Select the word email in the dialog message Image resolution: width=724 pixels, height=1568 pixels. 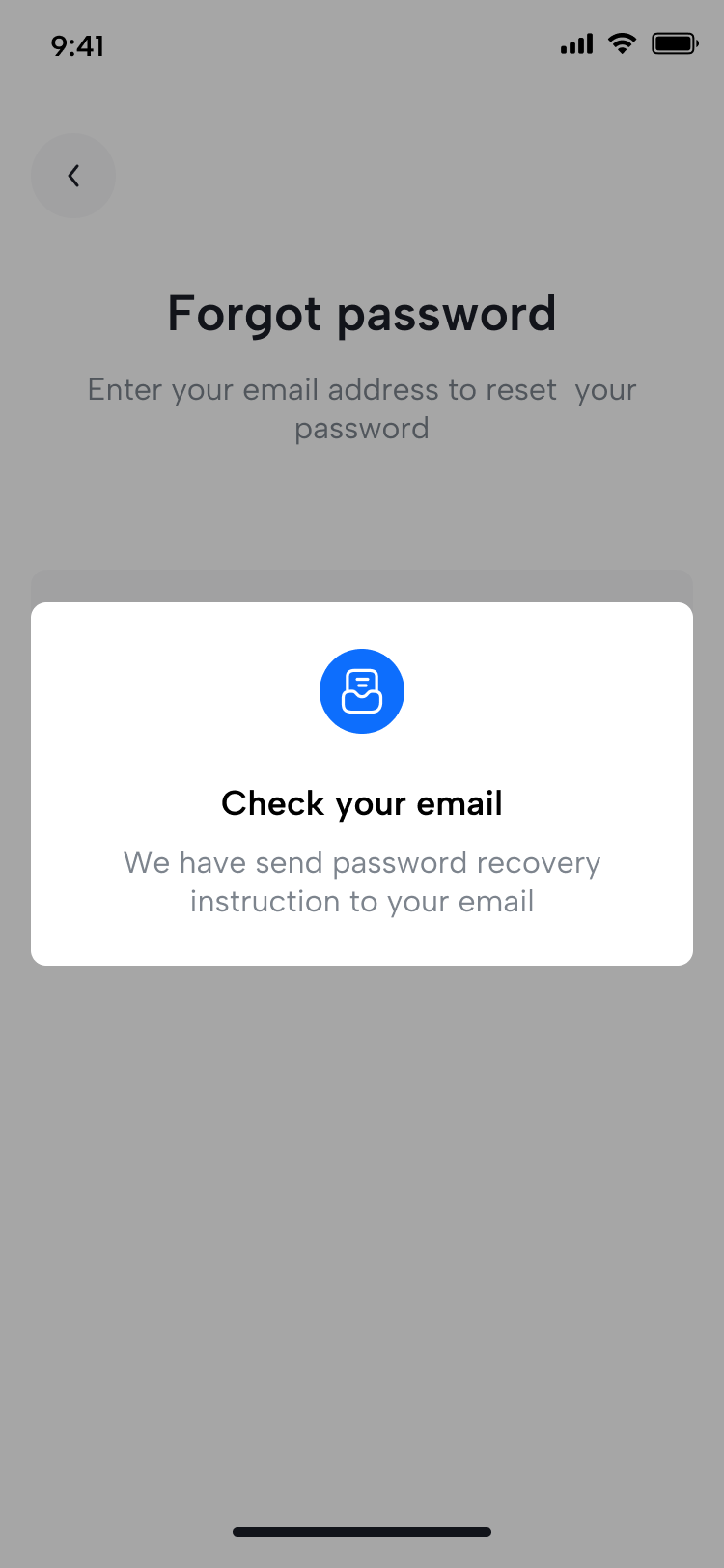[x=497, y=901]
